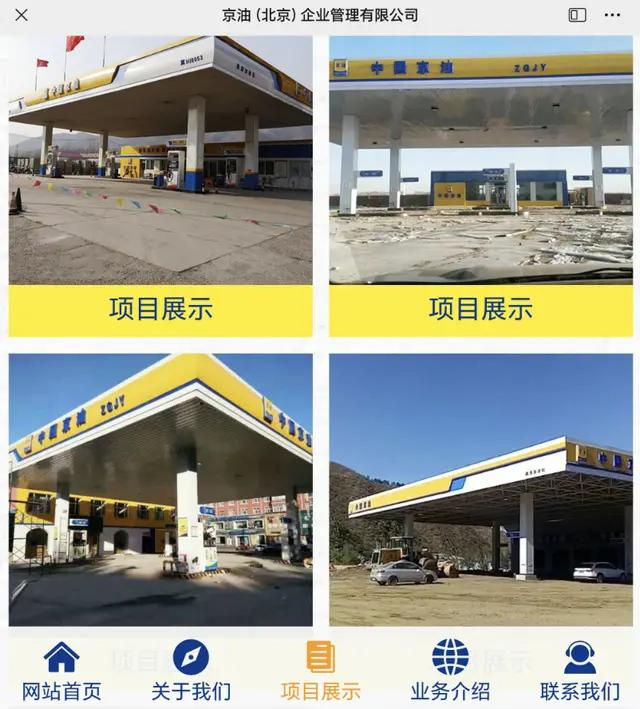Open the three-dot overflow menu
Viewport: 640px width, 709px height.
point(613,15)
